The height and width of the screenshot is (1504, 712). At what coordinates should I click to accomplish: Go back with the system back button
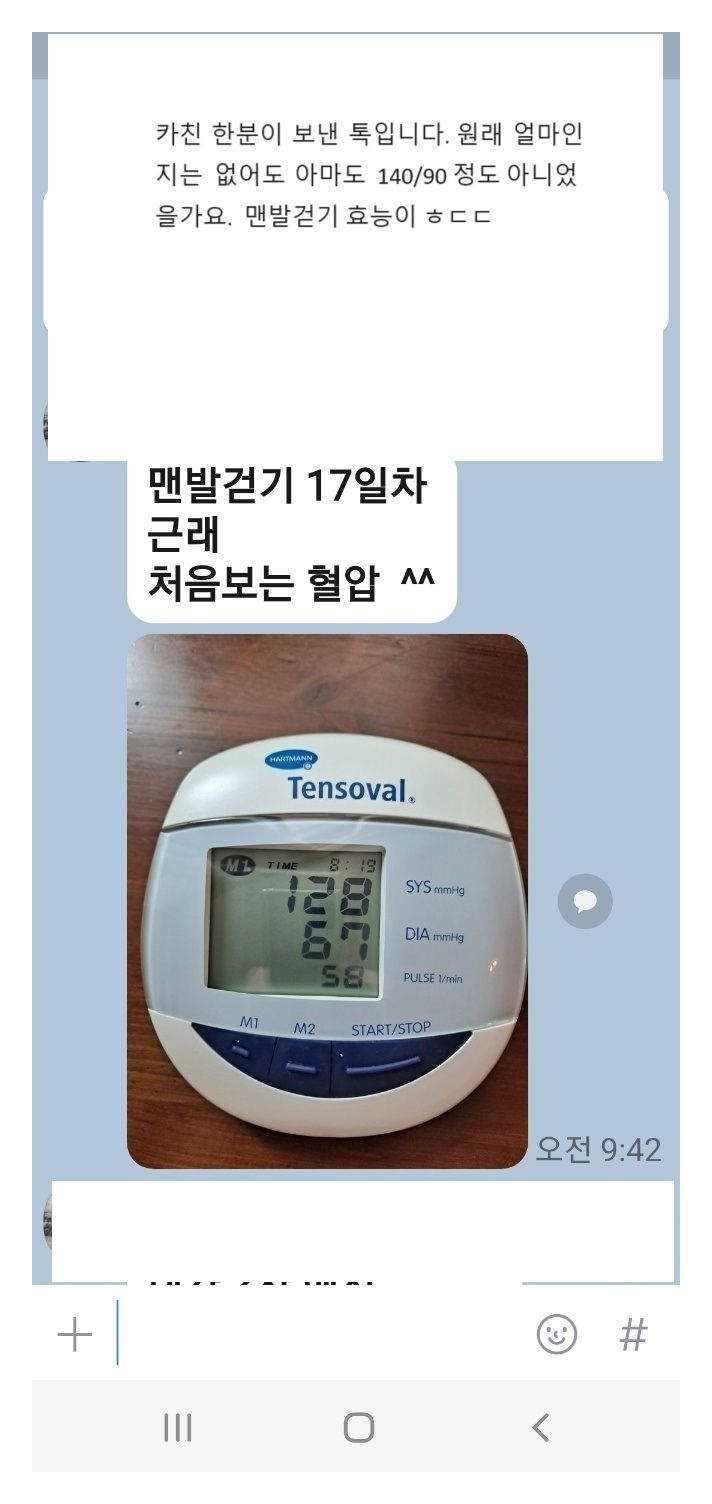[541, 1427]
